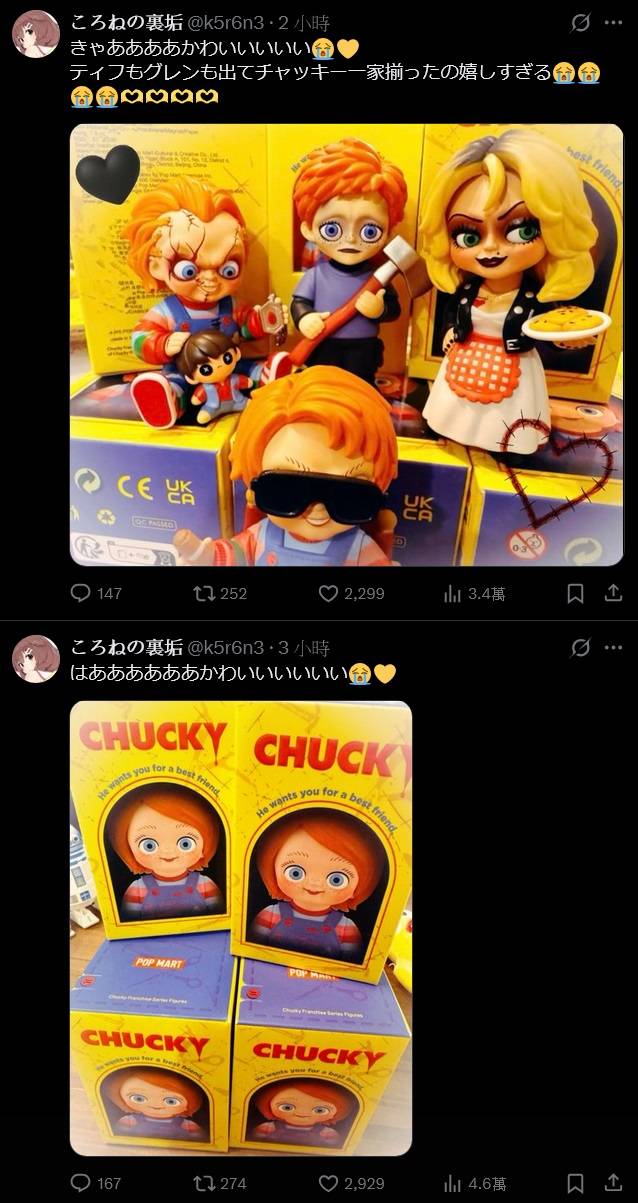Open profile avatar on the 2-hour-old post
Viewport: 638px width, 1203px height.
click(35, 35)
